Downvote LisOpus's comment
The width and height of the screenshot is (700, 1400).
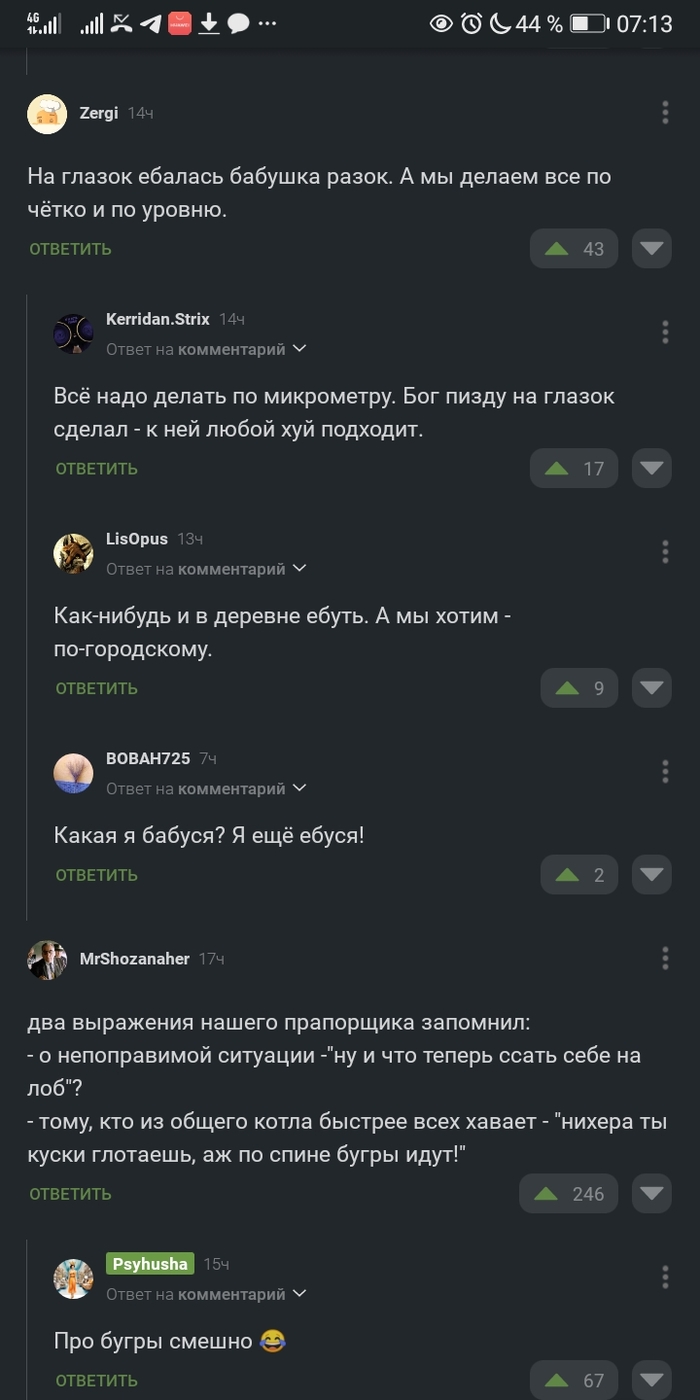click(x=652, y=688)
